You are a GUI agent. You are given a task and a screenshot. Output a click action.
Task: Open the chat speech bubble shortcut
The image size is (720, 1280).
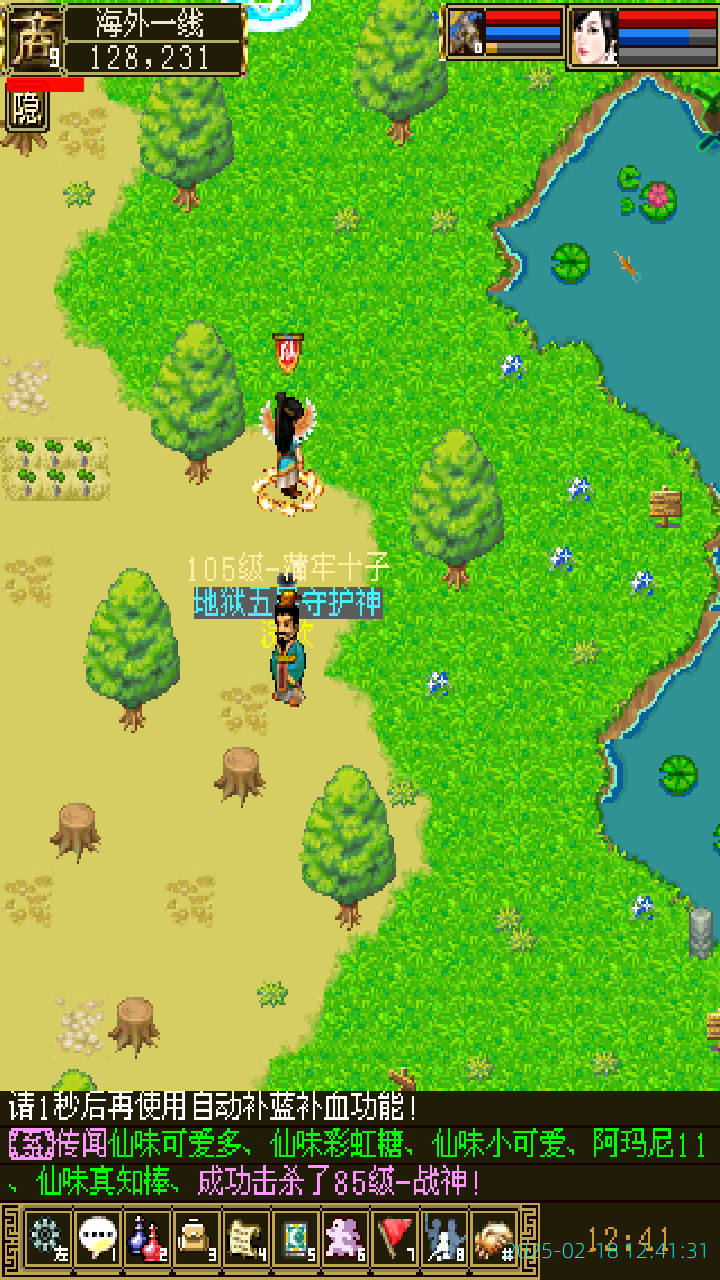coord(96,1238)
